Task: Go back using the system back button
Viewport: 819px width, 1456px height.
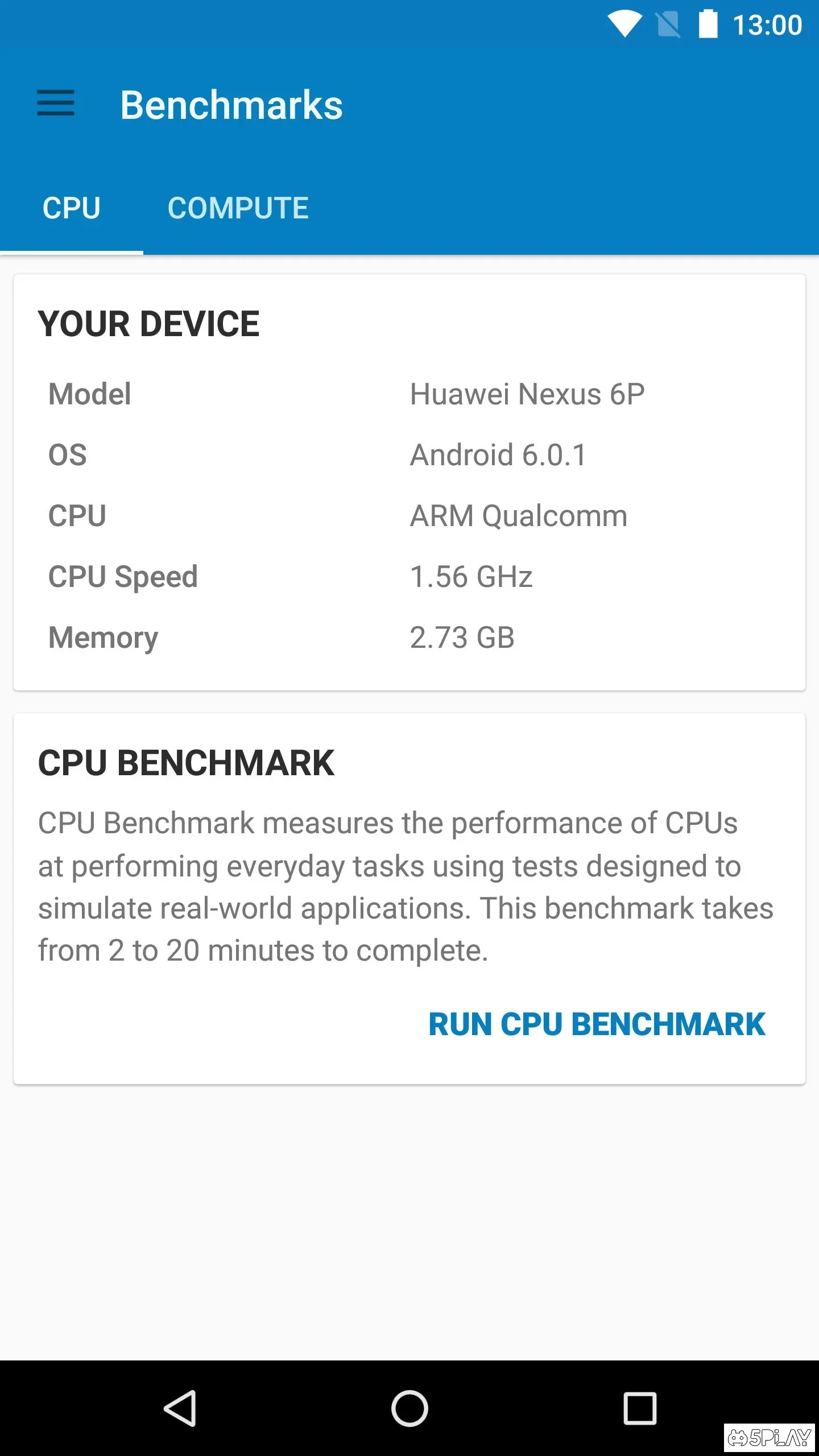Action: click(181, 1408)
